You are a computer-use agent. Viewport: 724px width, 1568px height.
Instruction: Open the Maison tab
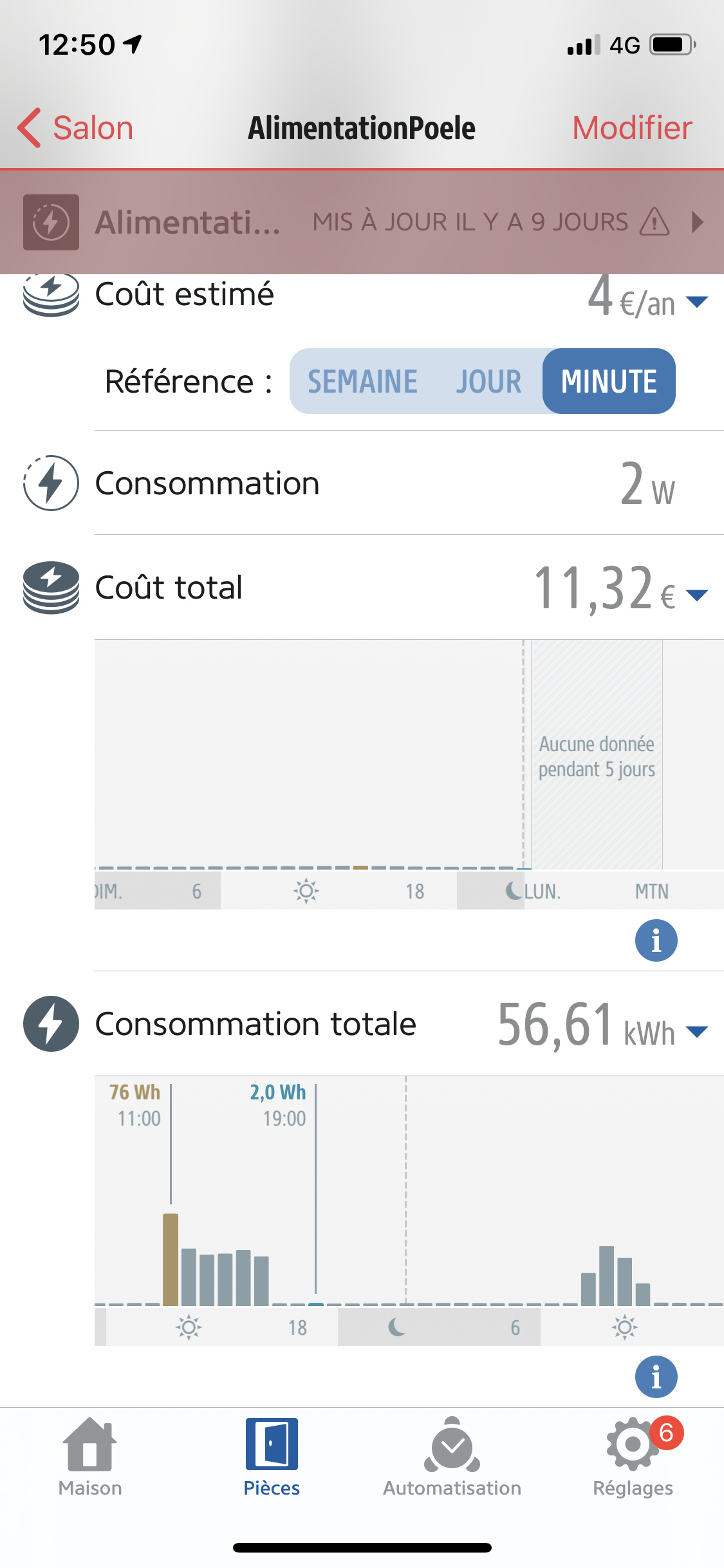(x=90, y=1457)
